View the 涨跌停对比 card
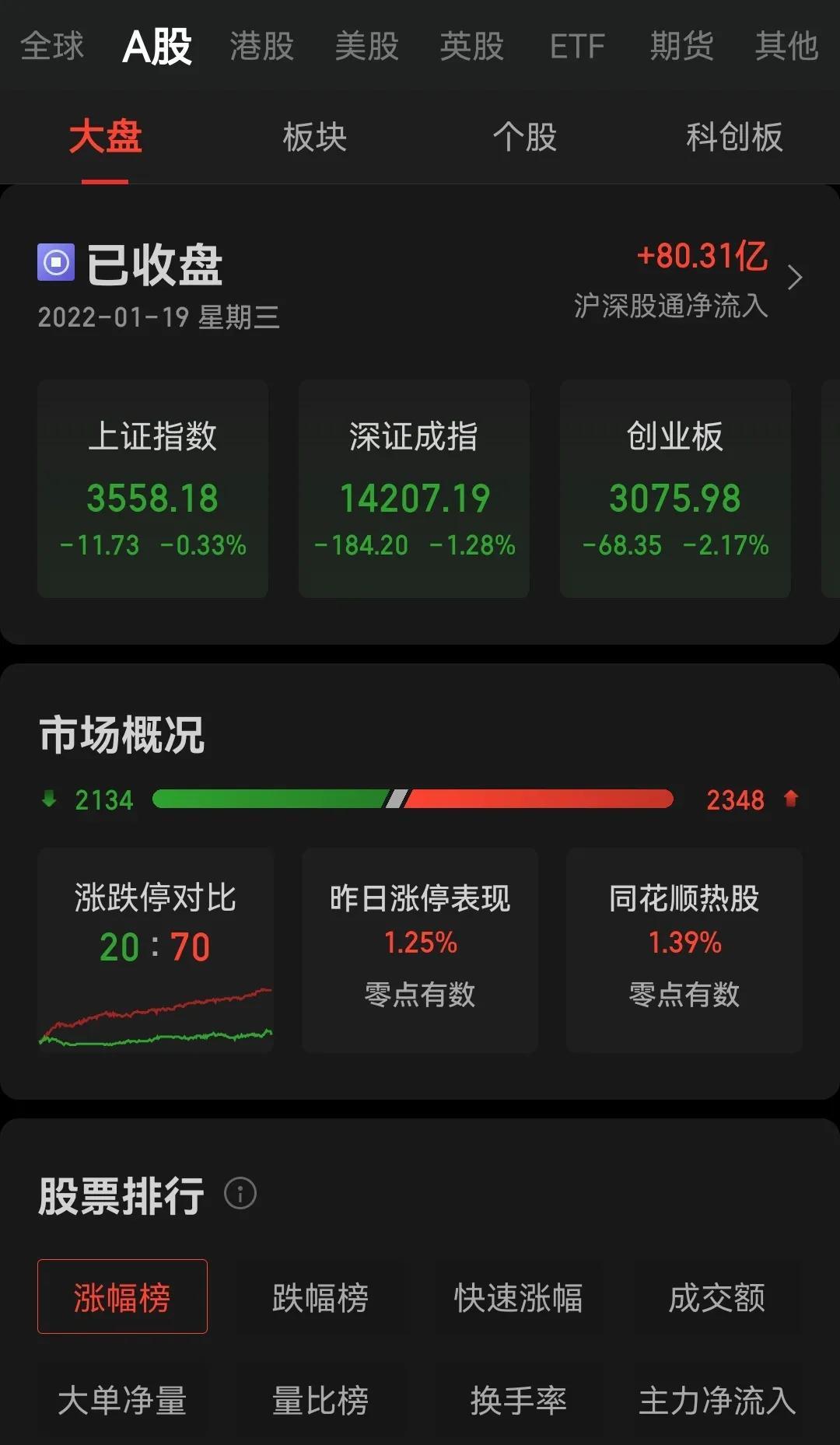The height and width of the screenshot is (1445, 840). pyautogui.click(x=156, y=950)
